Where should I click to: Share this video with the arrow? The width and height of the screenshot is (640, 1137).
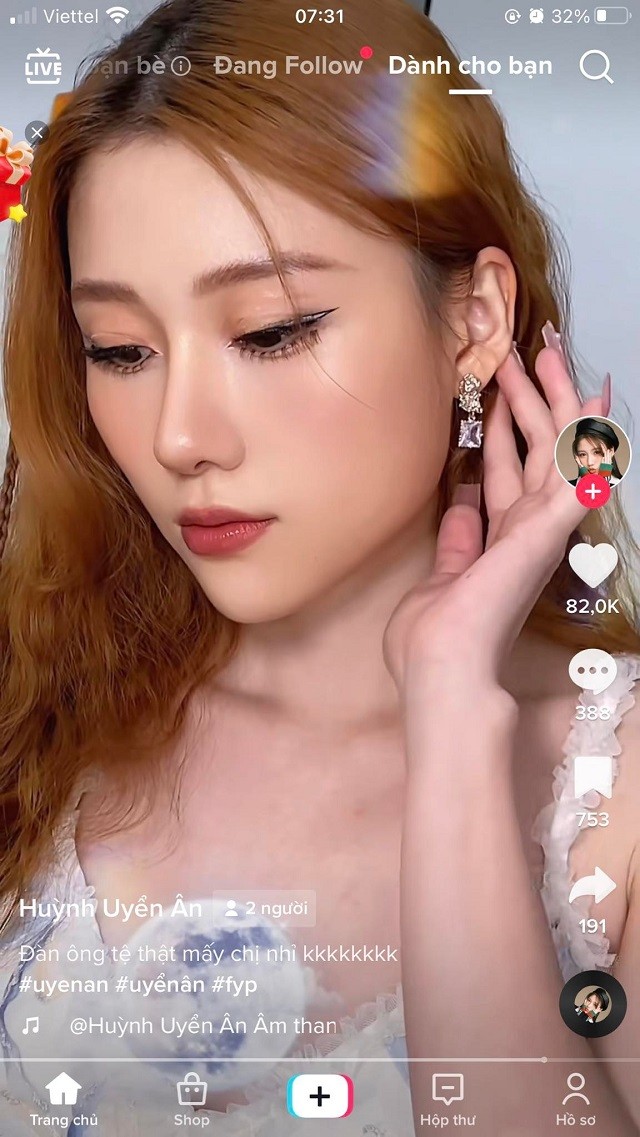(593, 887)
